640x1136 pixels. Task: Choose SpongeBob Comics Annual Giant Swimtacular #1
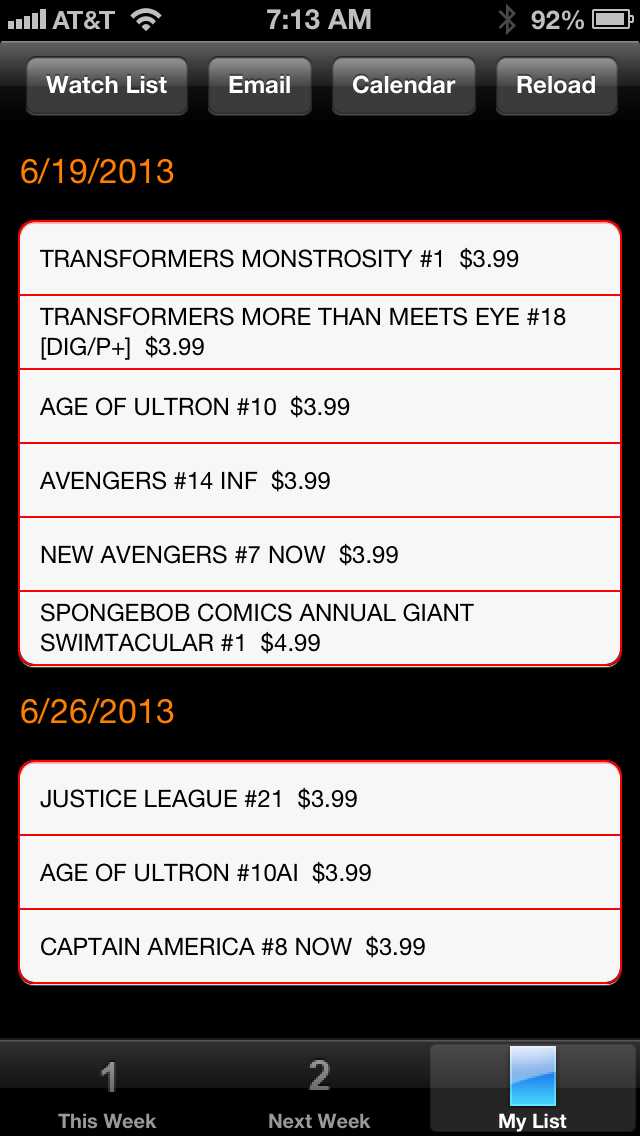[x=320, y=627]
